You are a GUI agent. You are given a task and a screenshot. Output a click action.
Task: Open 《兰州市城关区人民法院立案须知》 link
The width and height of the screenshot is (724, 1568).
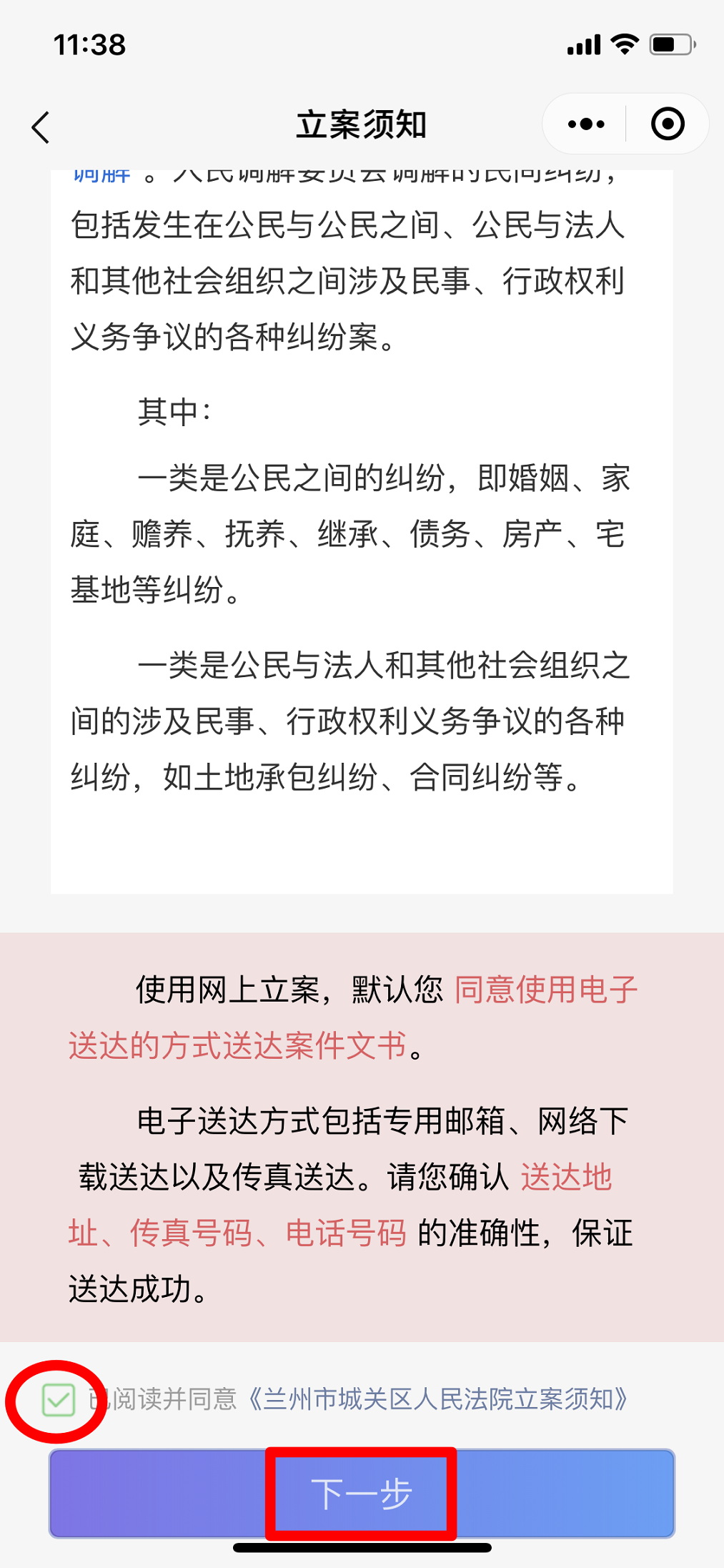[437, 1399]
